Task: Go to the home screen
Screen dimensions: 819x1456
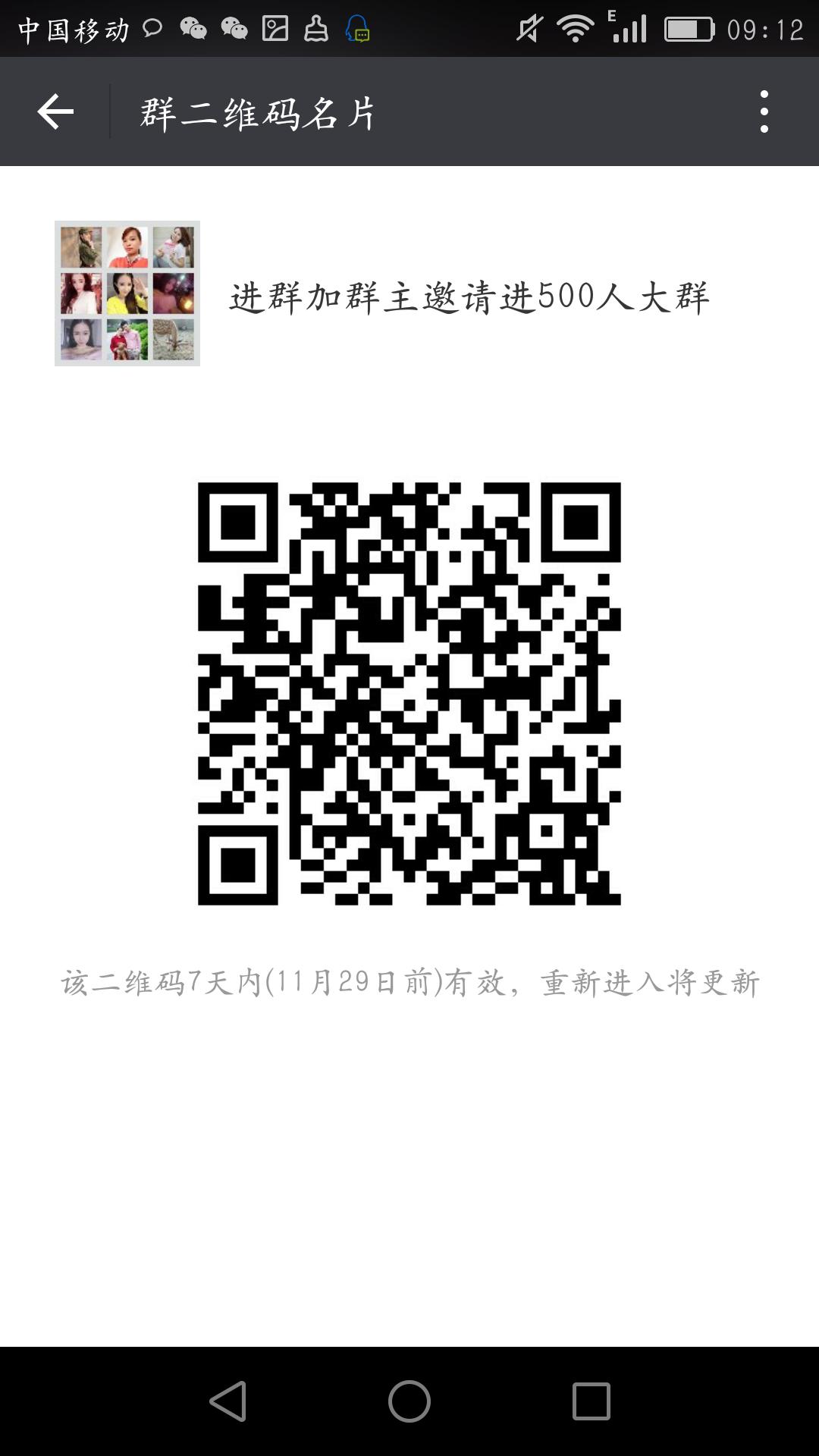Action: [x=409, y=1401]
